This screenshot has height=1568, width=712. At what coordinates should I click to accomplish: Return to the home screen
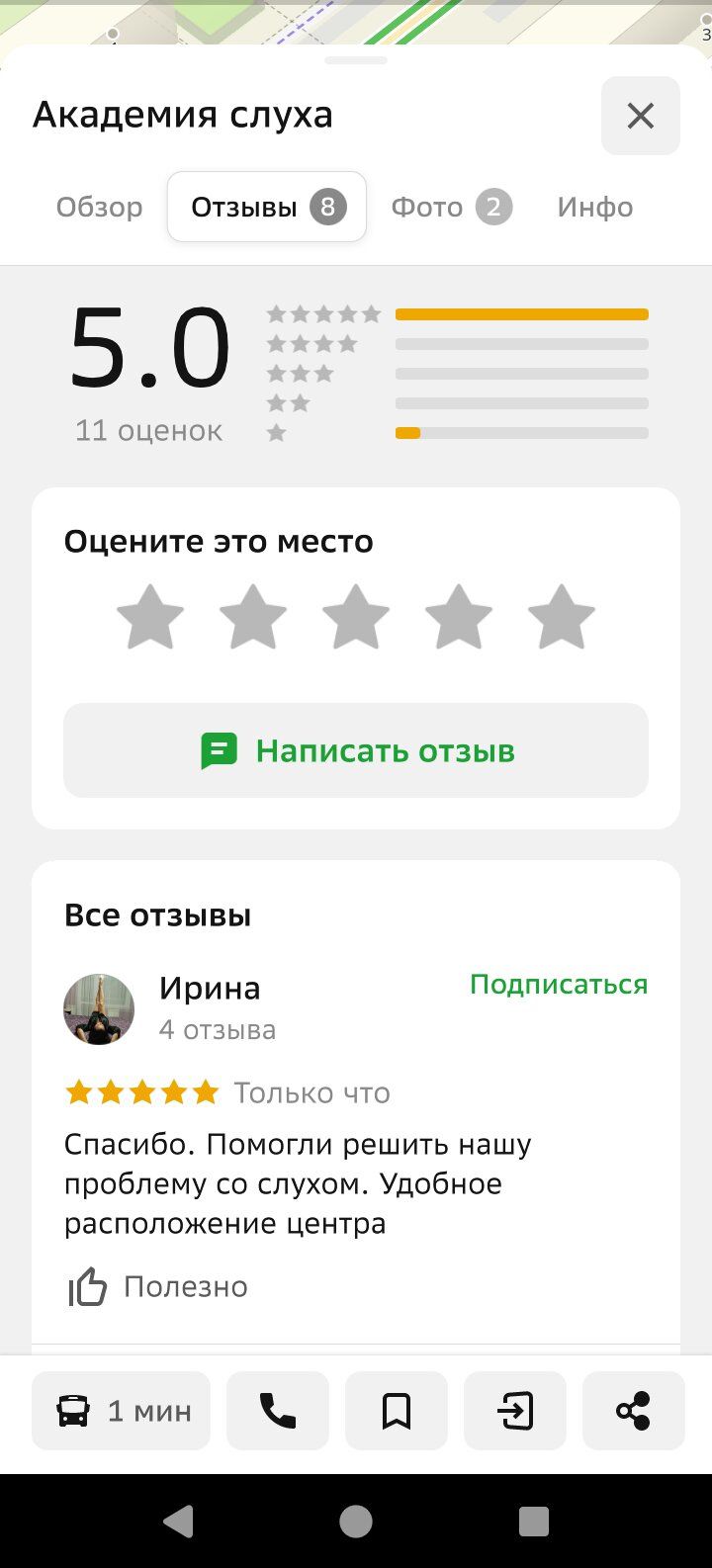tap(356, 1522)
